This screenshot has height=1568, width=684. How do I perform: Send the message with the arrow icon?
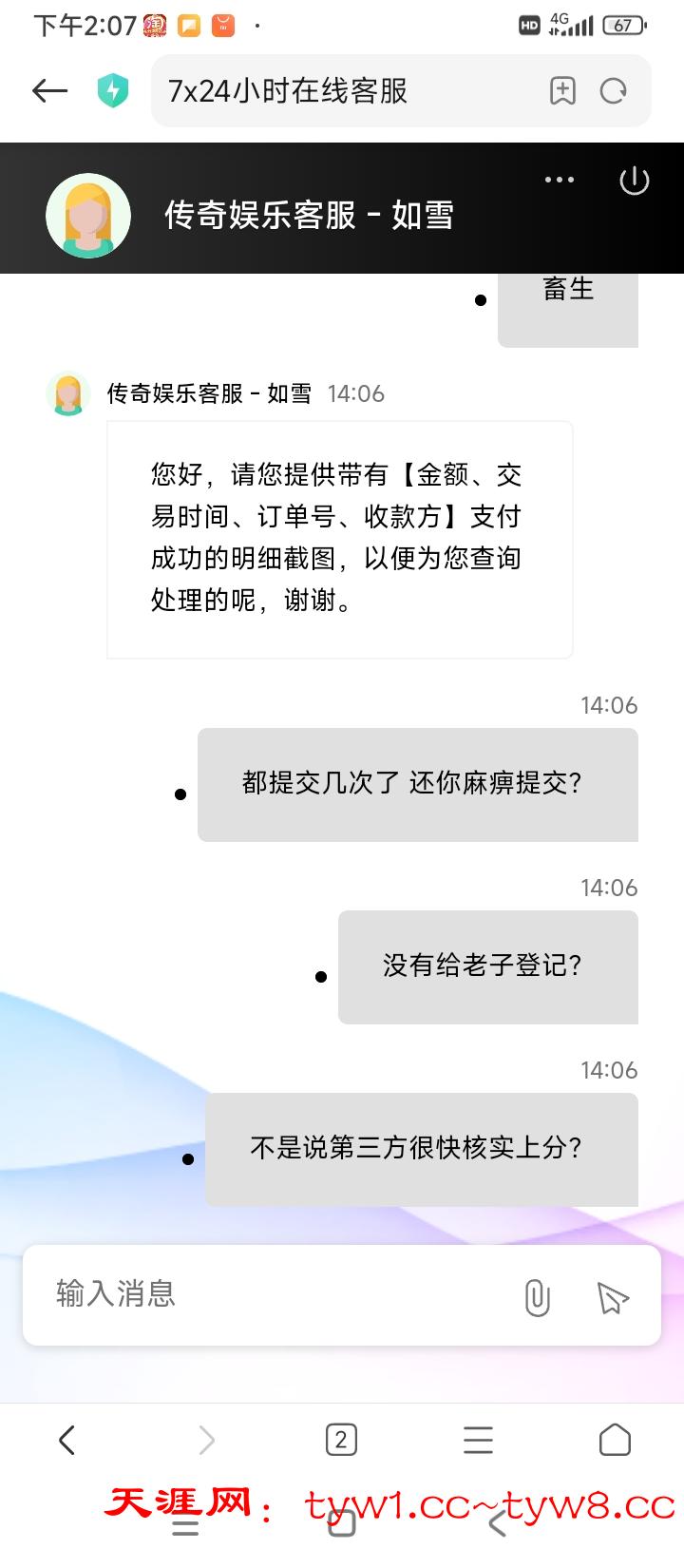click(613, 1297)
